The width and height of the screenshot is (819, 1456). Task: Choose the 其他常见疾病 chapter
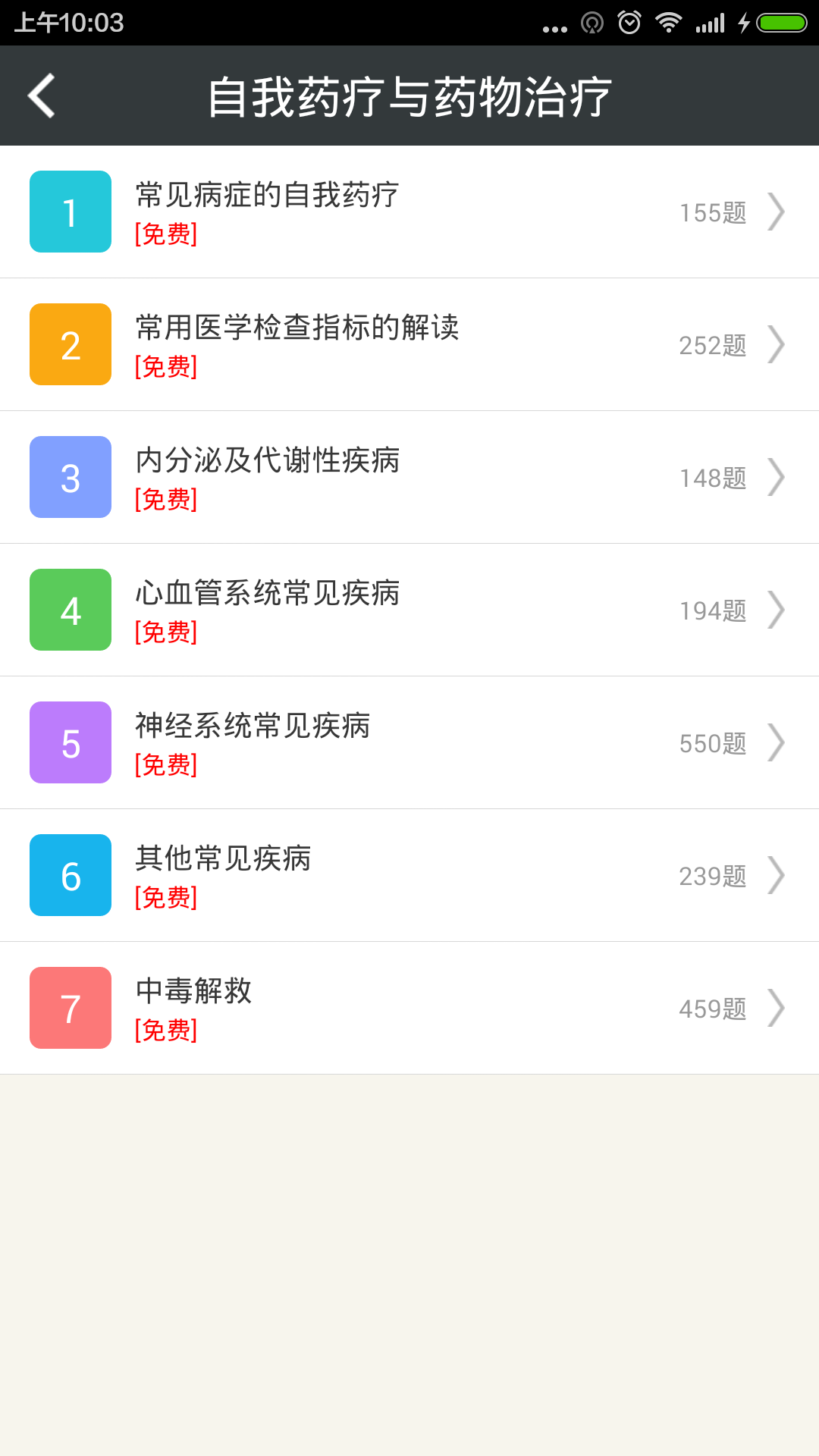click(409, 876)
